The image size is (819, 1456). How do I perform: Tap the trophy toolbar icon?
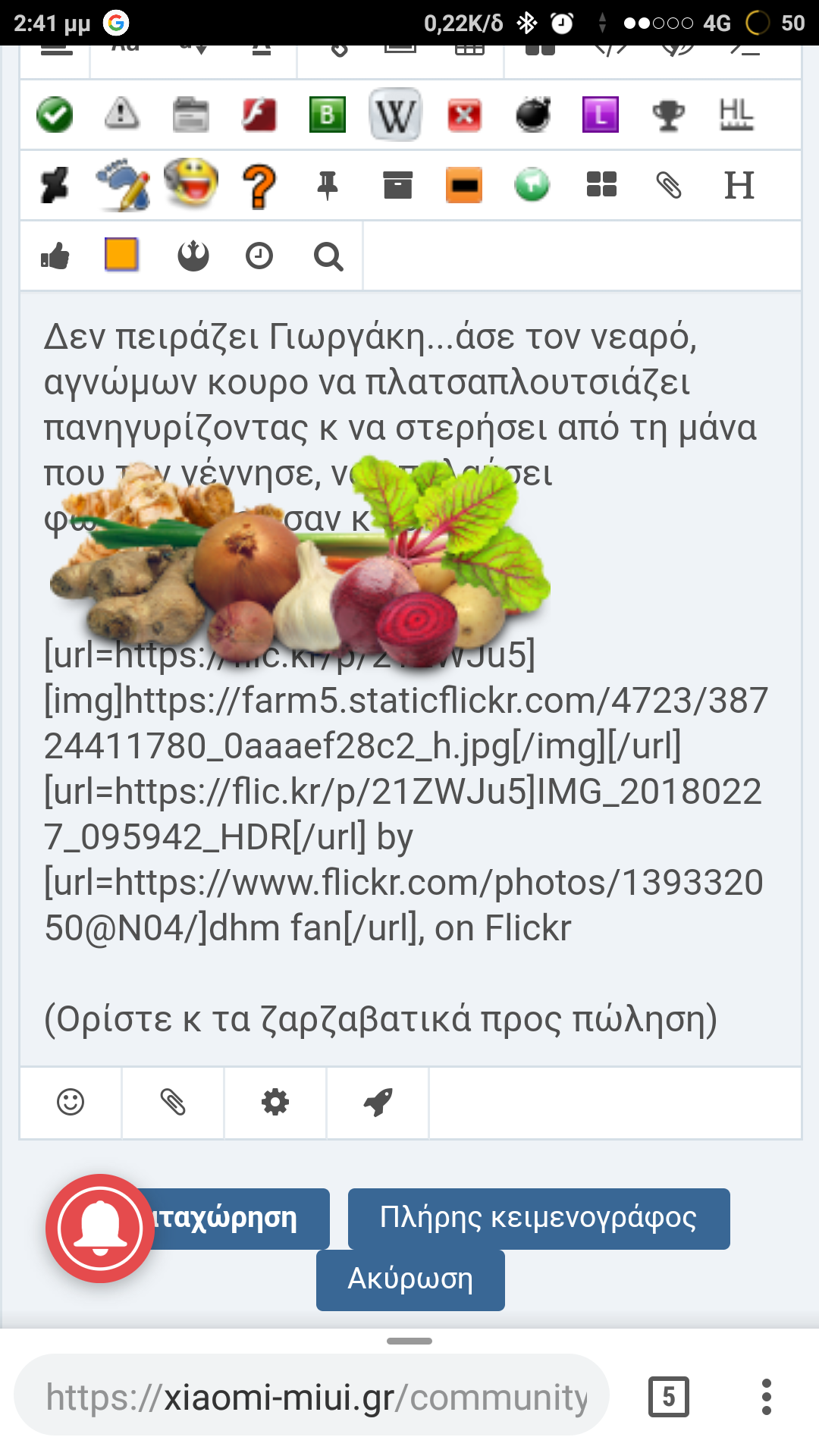[x=668, y=115]
